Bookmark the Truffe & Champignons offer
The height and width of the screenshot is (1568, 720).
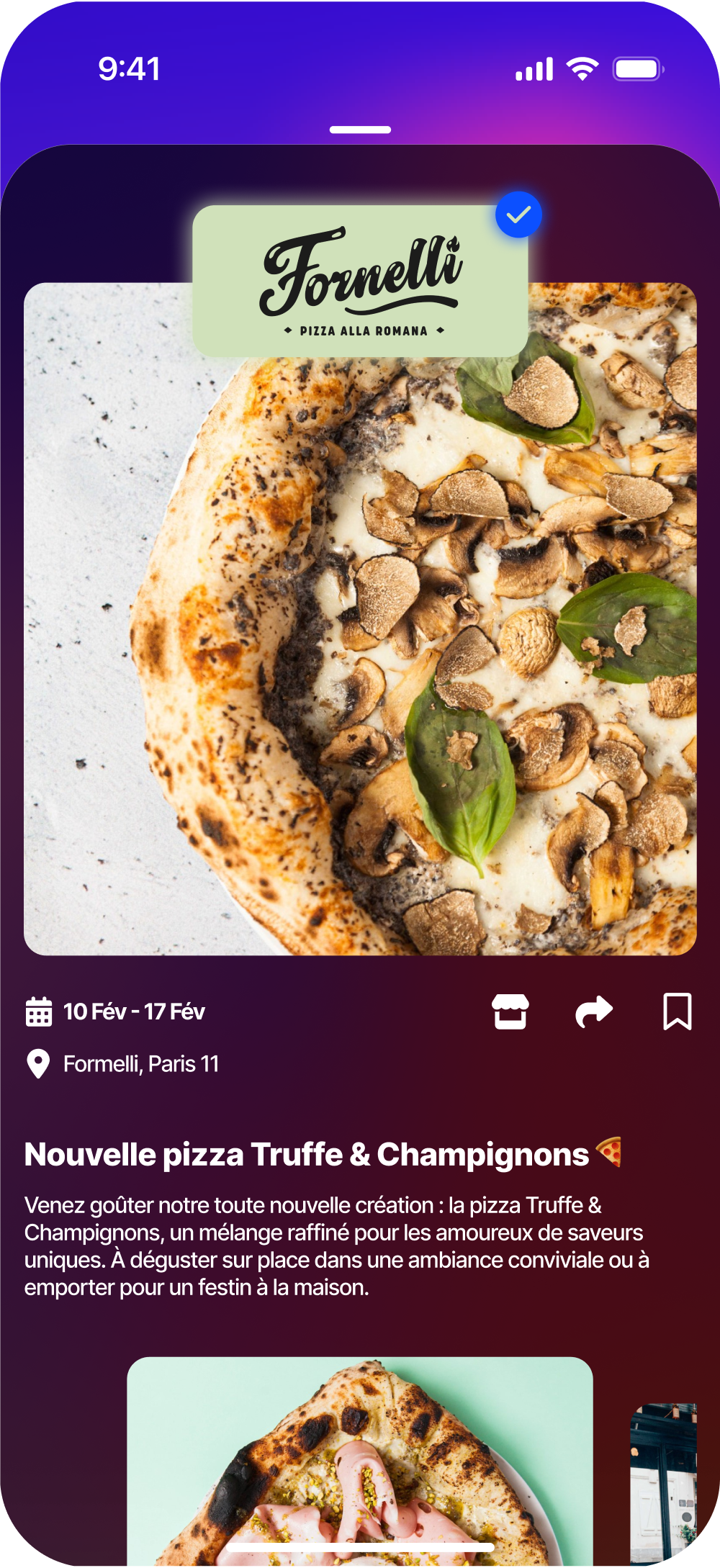(677, 1011)
